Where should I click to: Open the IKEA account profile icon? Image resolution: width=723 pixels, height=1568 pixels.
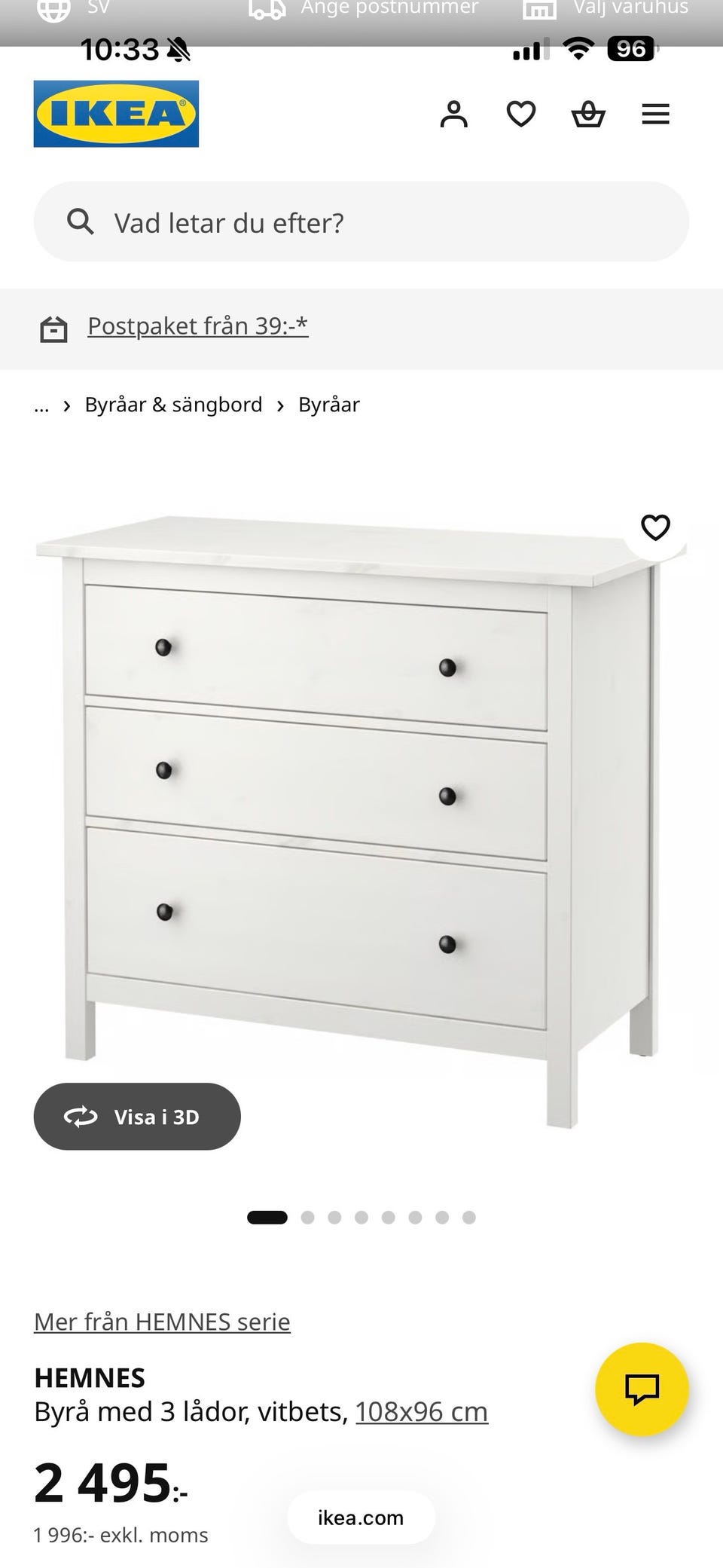[453, 115]
